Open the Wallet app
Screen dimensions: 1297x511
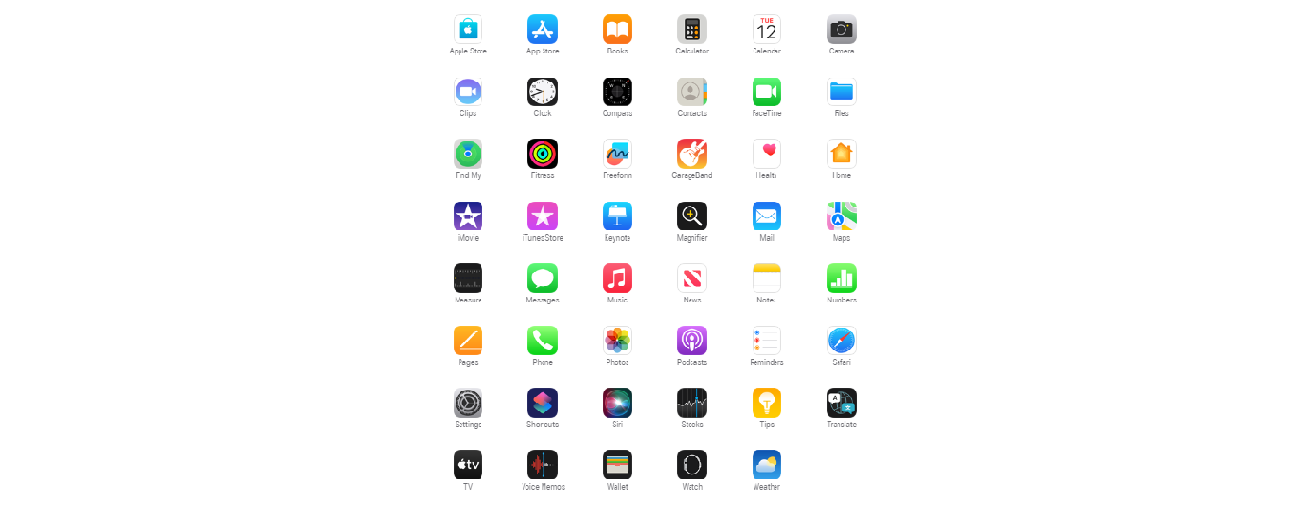coord(617,465)
